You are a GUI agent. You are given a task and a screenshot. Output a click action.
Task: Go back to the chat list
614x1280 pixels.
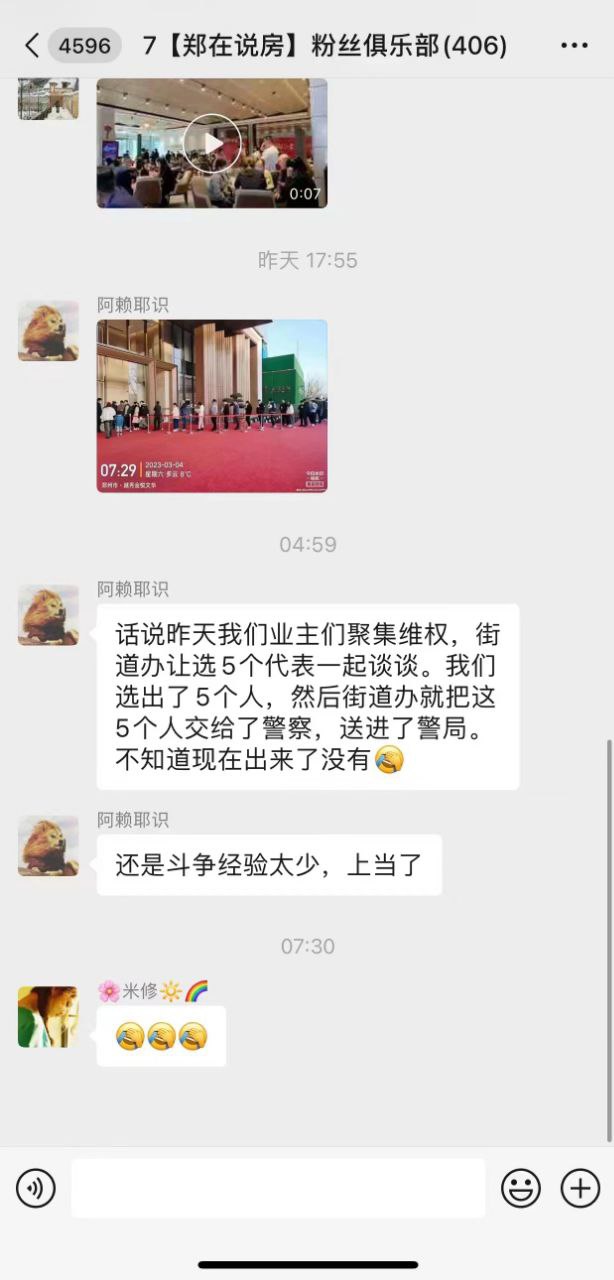[32, 45]
